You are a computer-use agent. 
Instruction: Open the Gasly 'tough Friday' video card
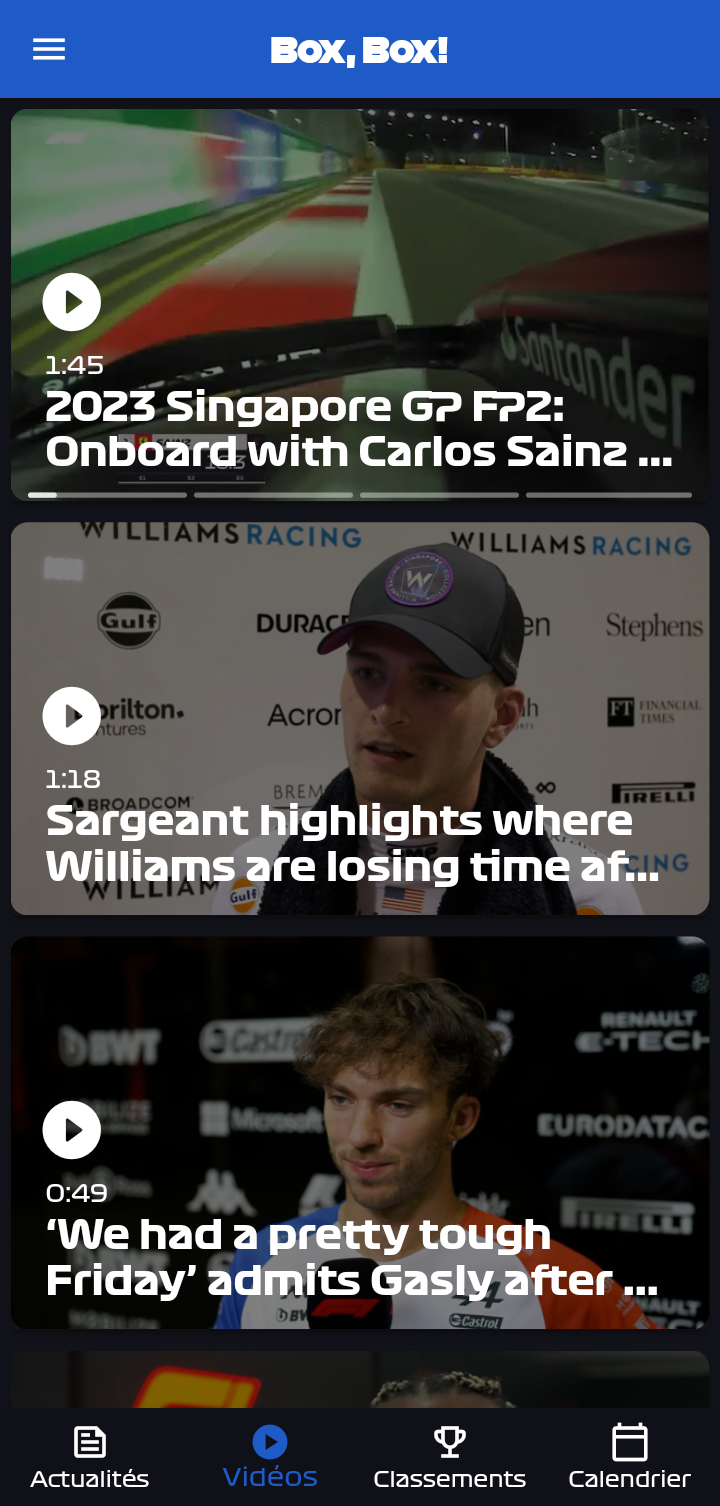360,1133
